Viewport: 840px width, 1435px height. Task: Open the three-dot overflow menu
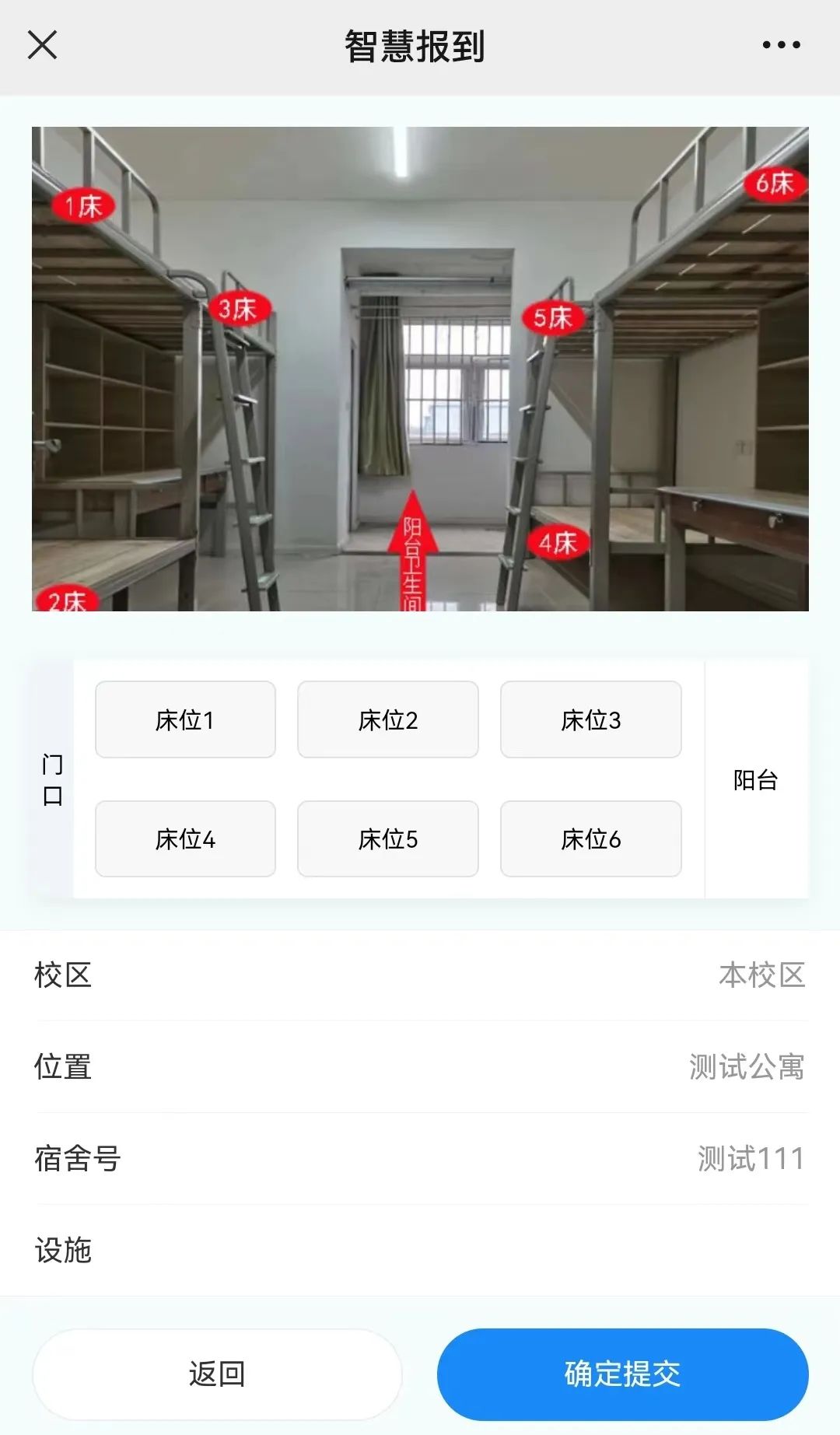coord(781,45)
